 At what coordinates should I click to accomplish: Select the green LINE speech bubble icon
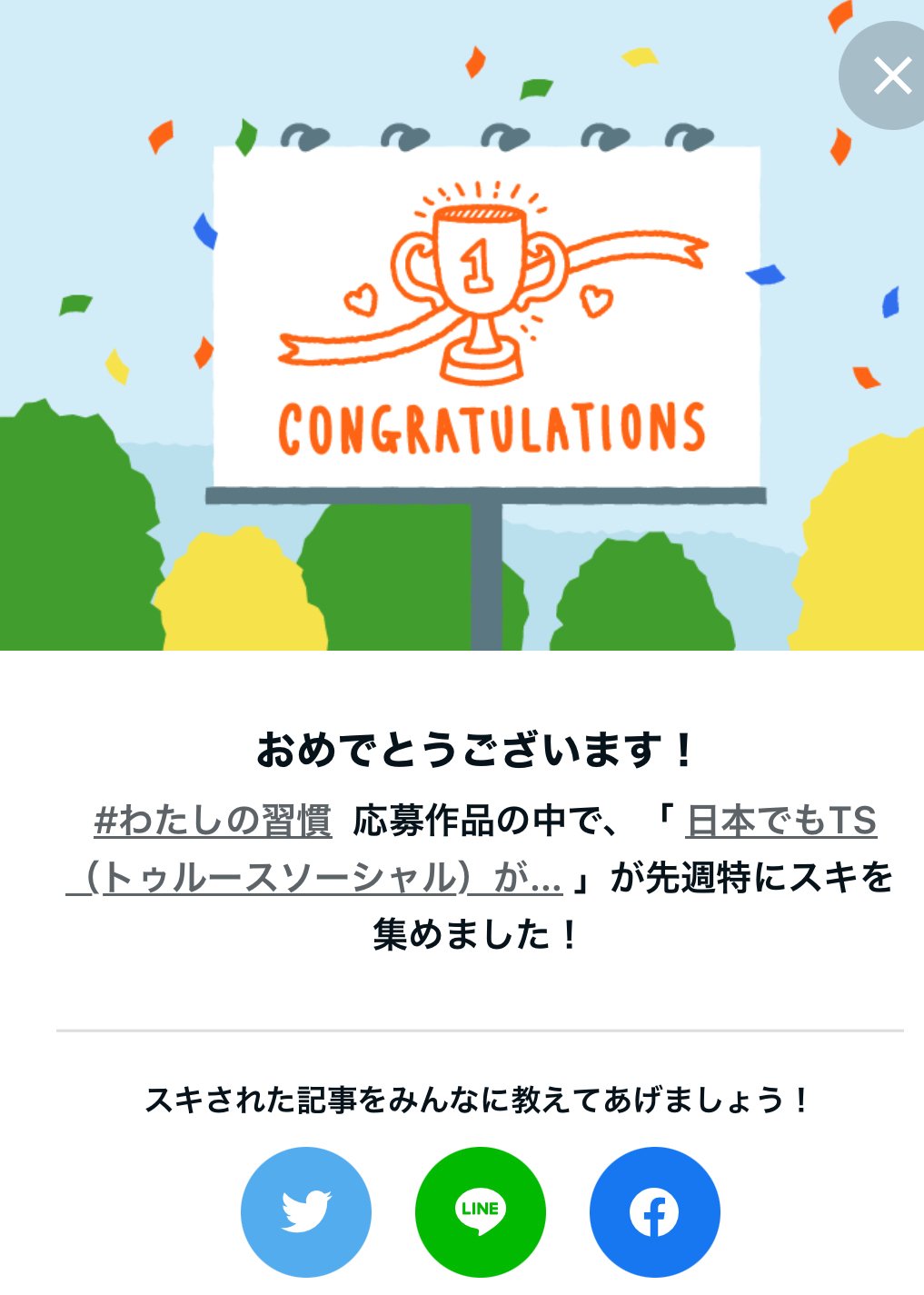[x=480, y=1210]
